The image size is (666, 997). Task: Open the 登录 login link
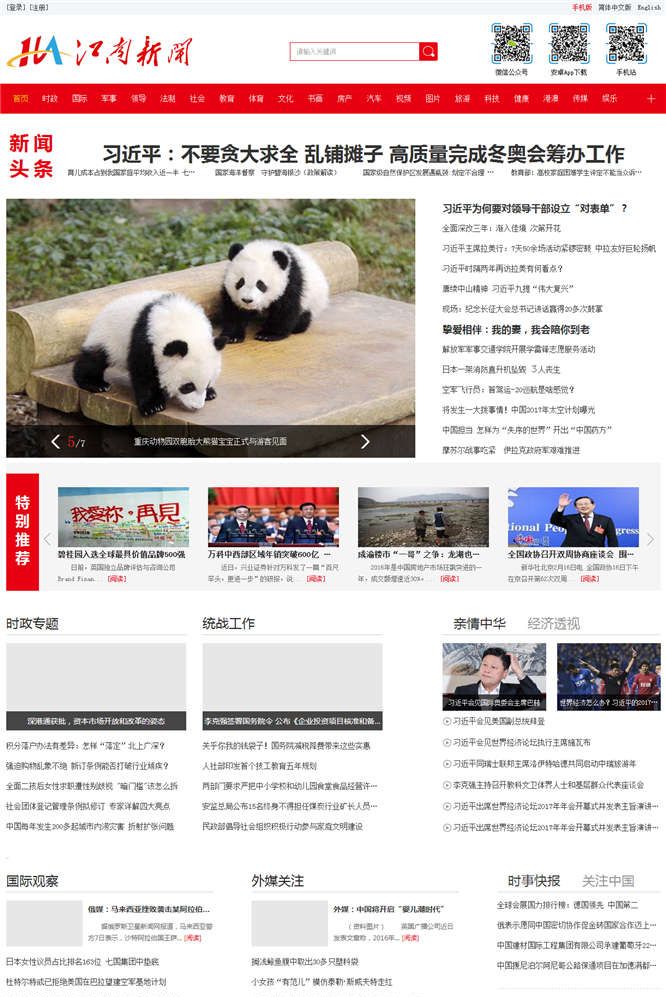pos(15,7)
